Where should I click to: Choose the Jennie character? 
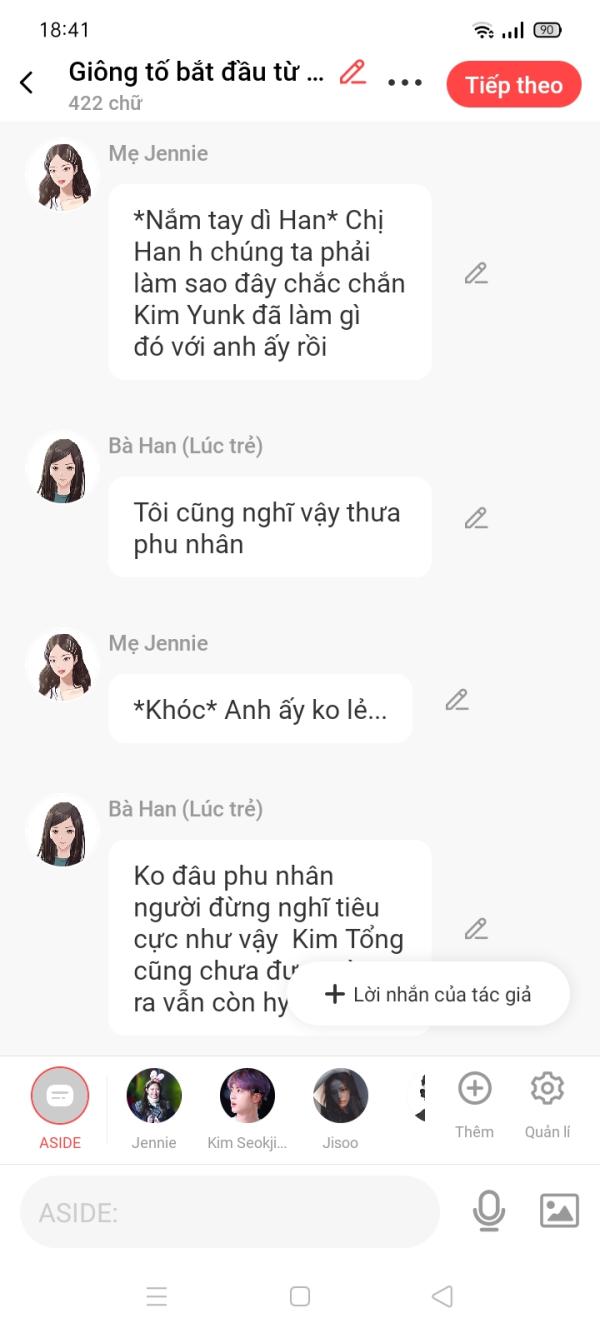point(154,1107)
